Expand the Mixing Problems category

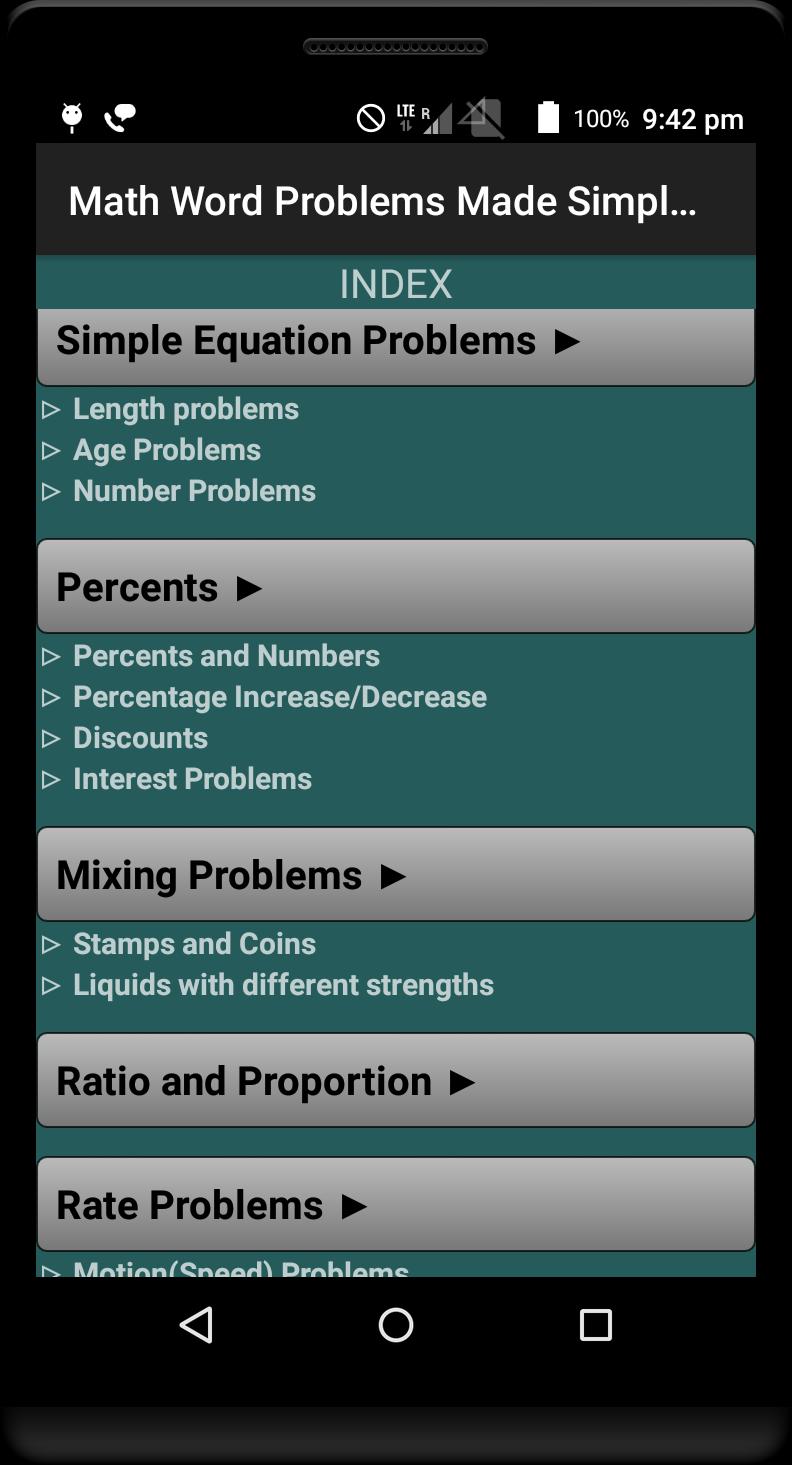(396, 874)
